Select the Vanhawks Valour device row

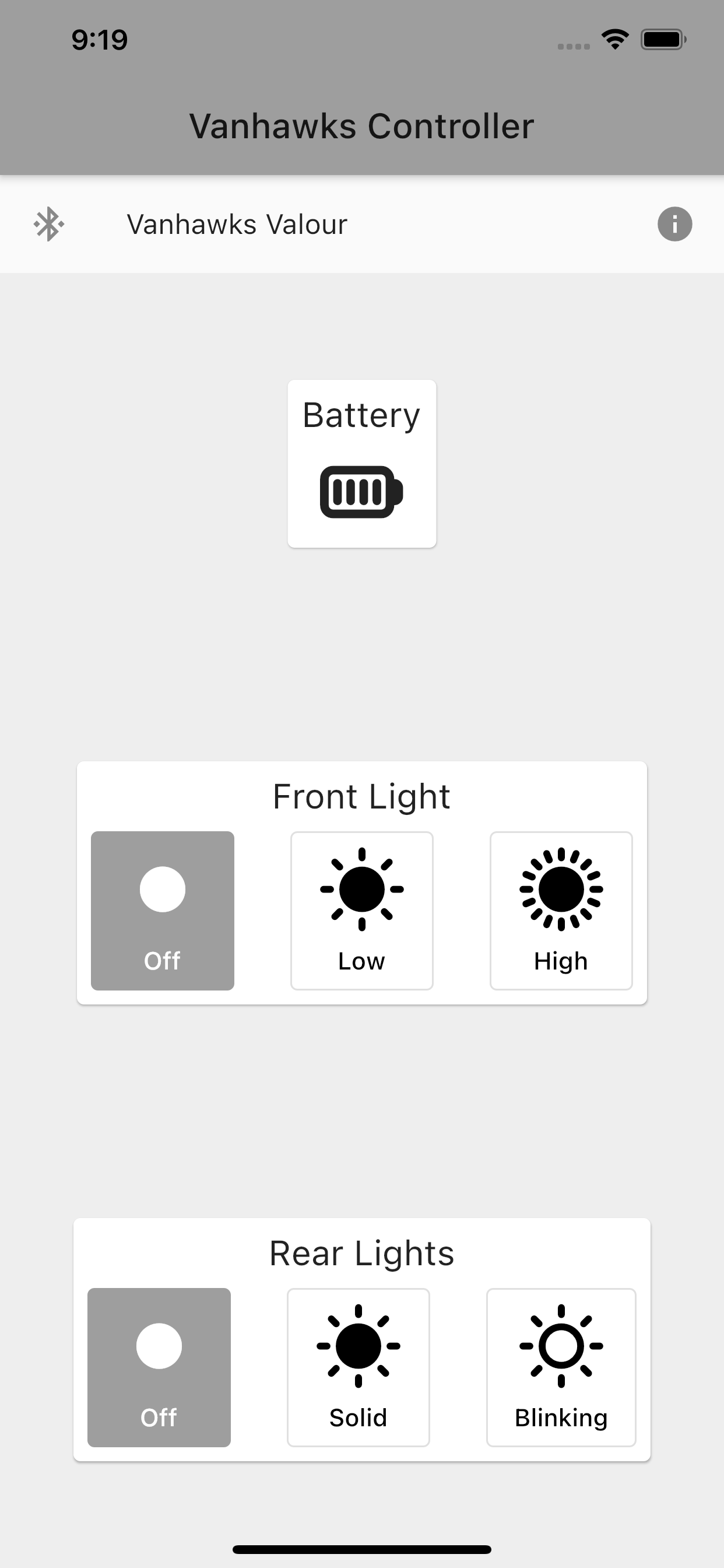coord(362,224)
